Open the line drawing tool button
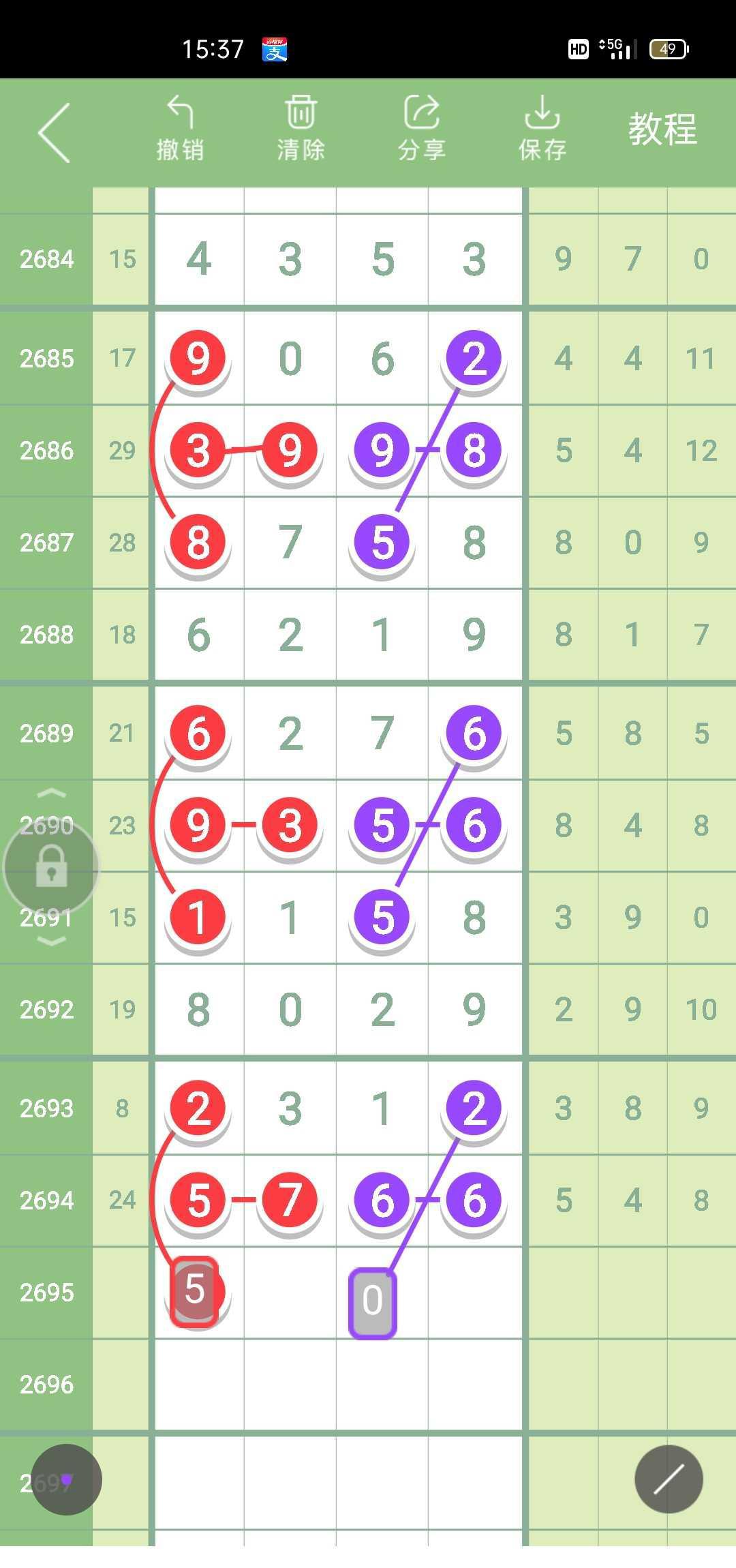This screenshot has height=1568, width=736. click(x=669, y=1479)
